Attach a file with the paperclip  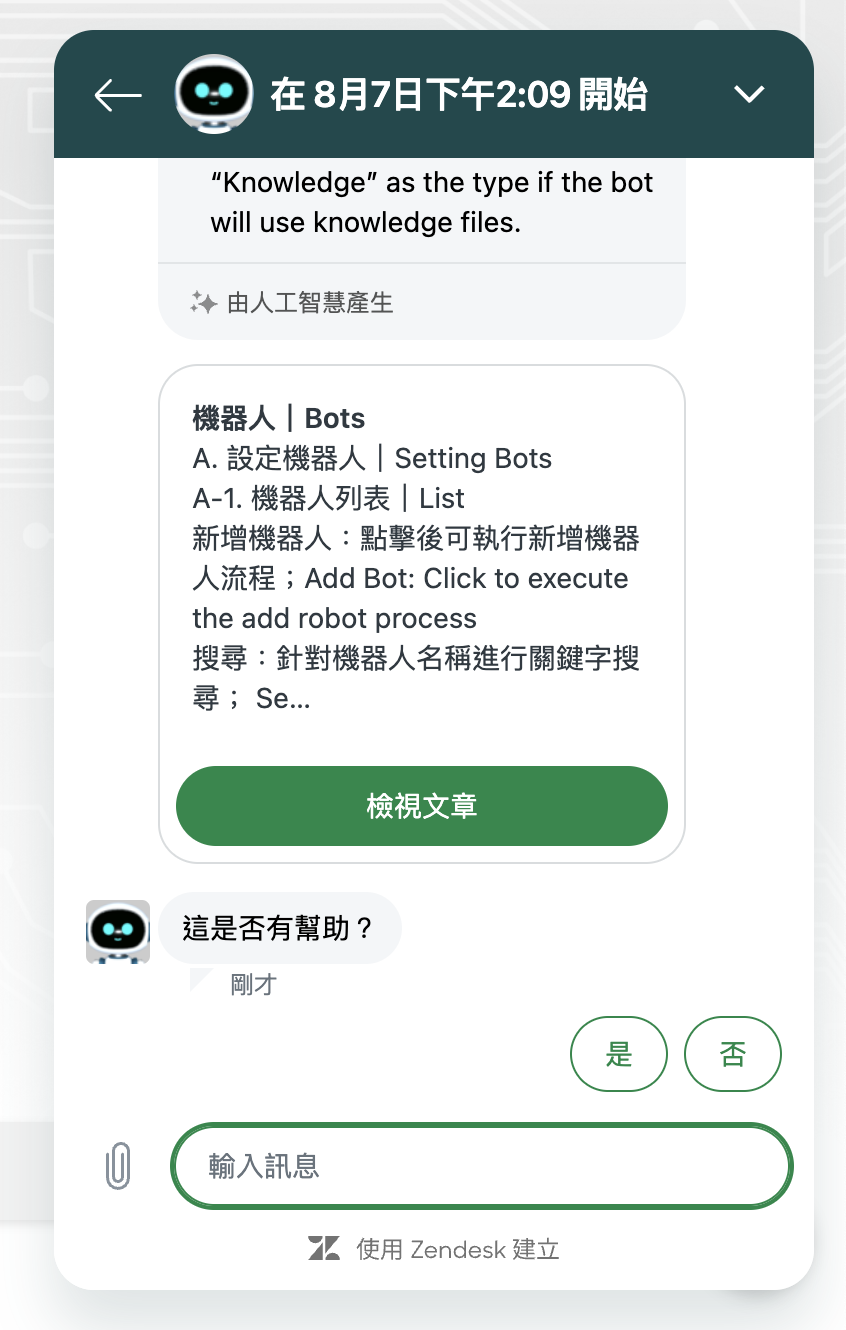click(118, 1166)
